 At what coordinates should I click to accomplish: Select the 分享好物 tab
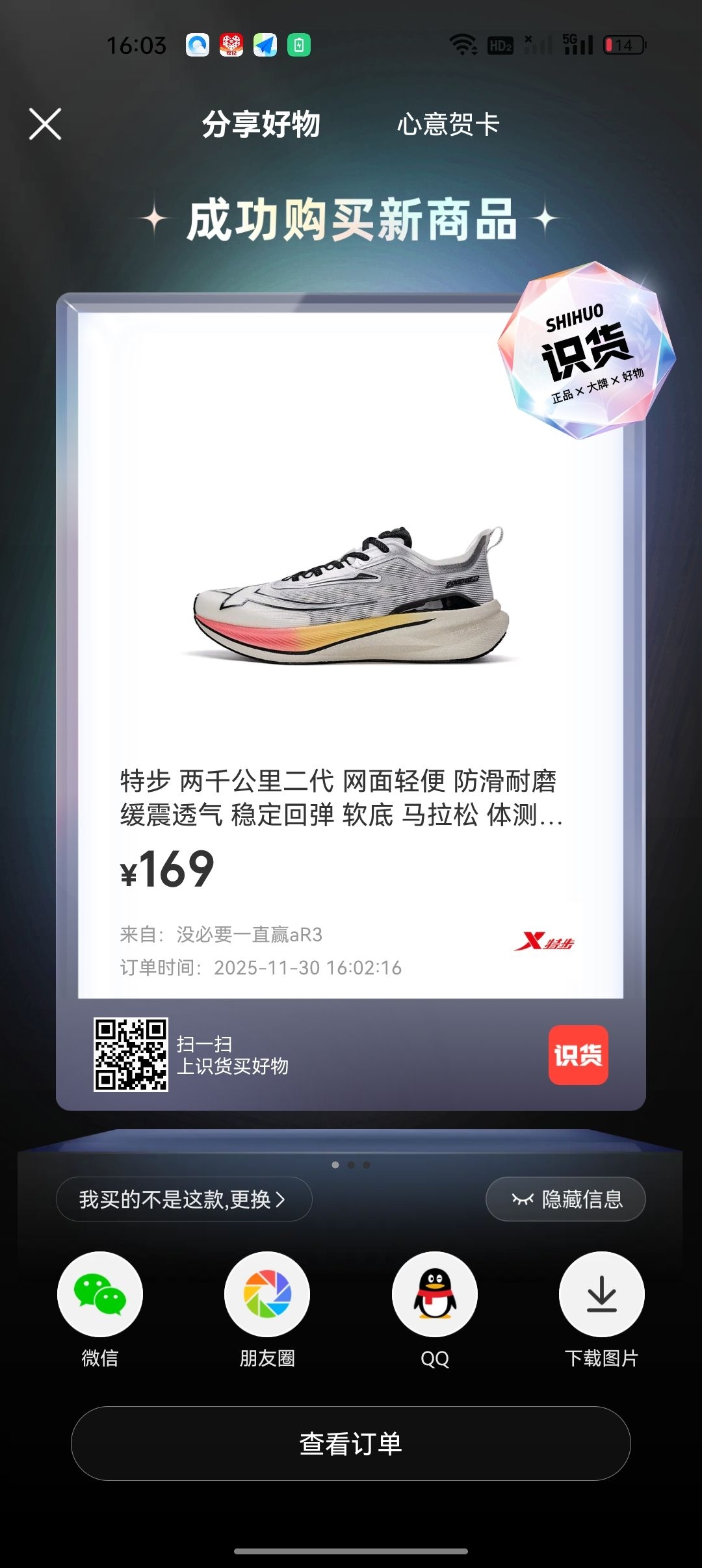(261, 124)
